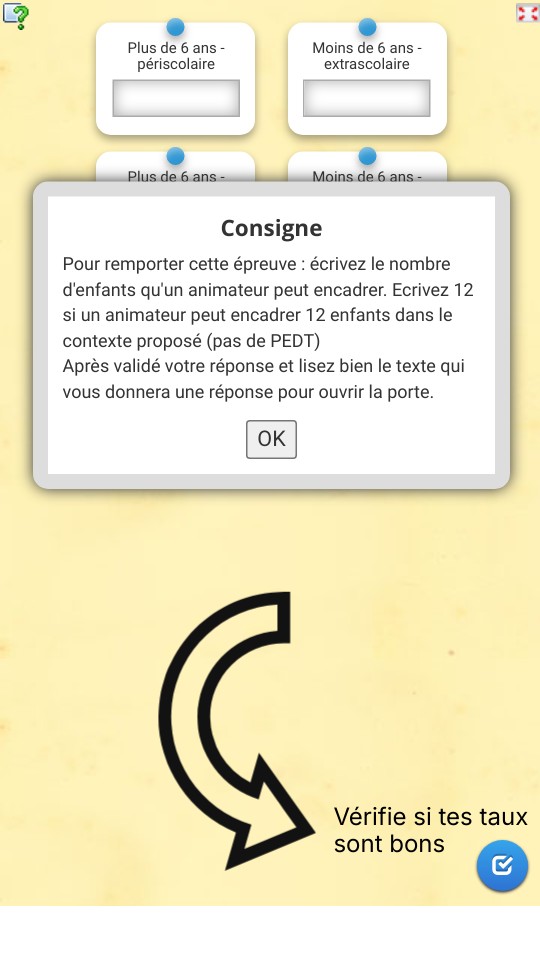Tap the blue check answers button

click(x=502, y=865)
